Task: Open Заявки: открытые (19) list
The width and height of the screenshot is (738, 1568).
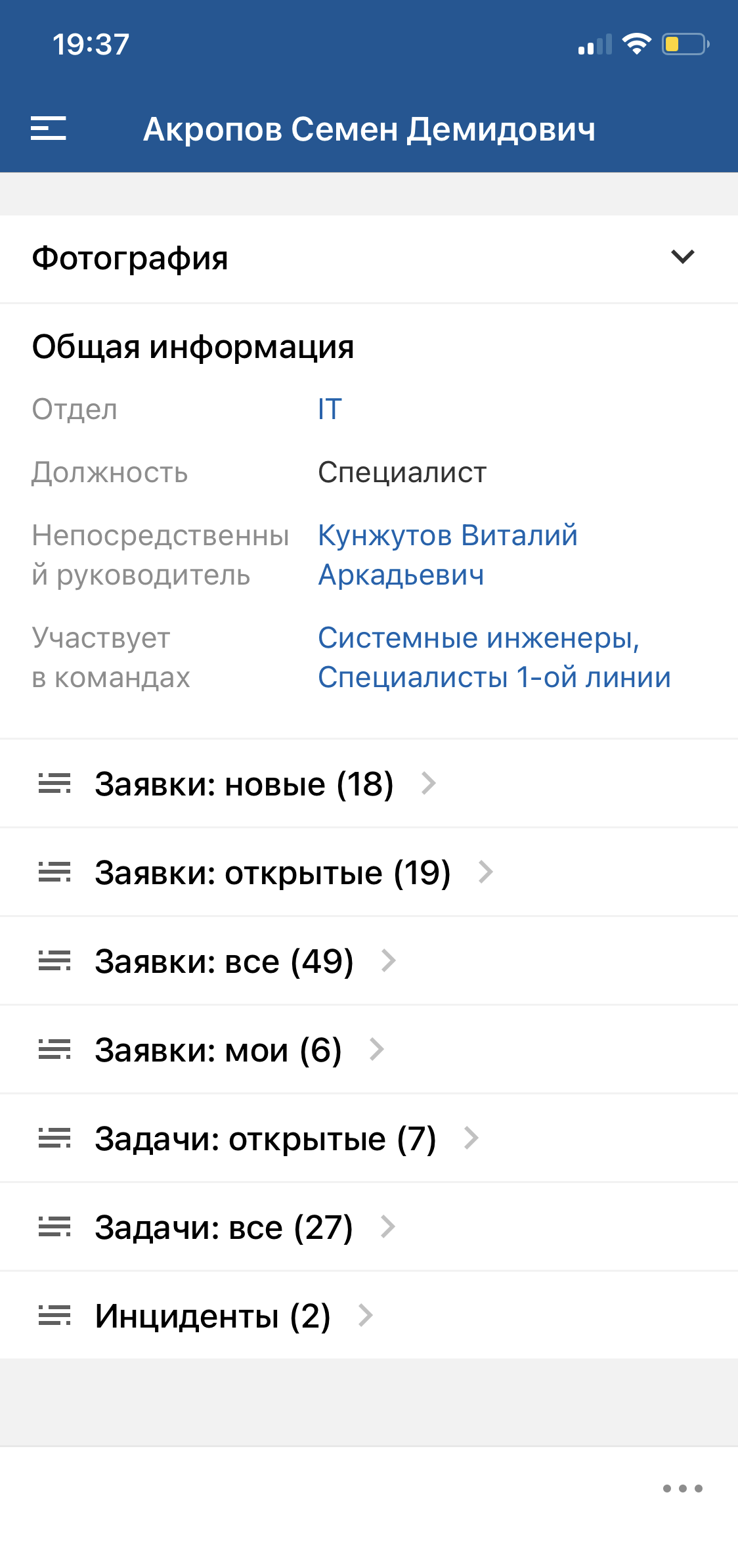Action: tap(272, 872)
